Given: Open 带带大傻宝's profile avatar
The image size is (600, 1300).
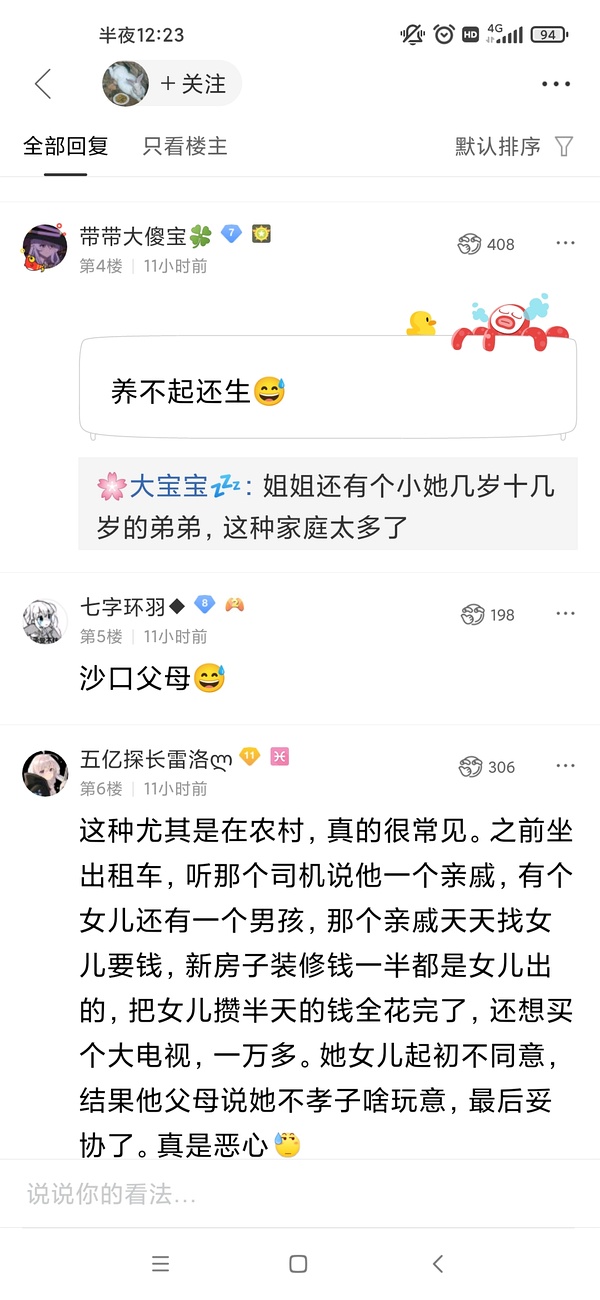Looking at the screenshot, I should (45, 246).
